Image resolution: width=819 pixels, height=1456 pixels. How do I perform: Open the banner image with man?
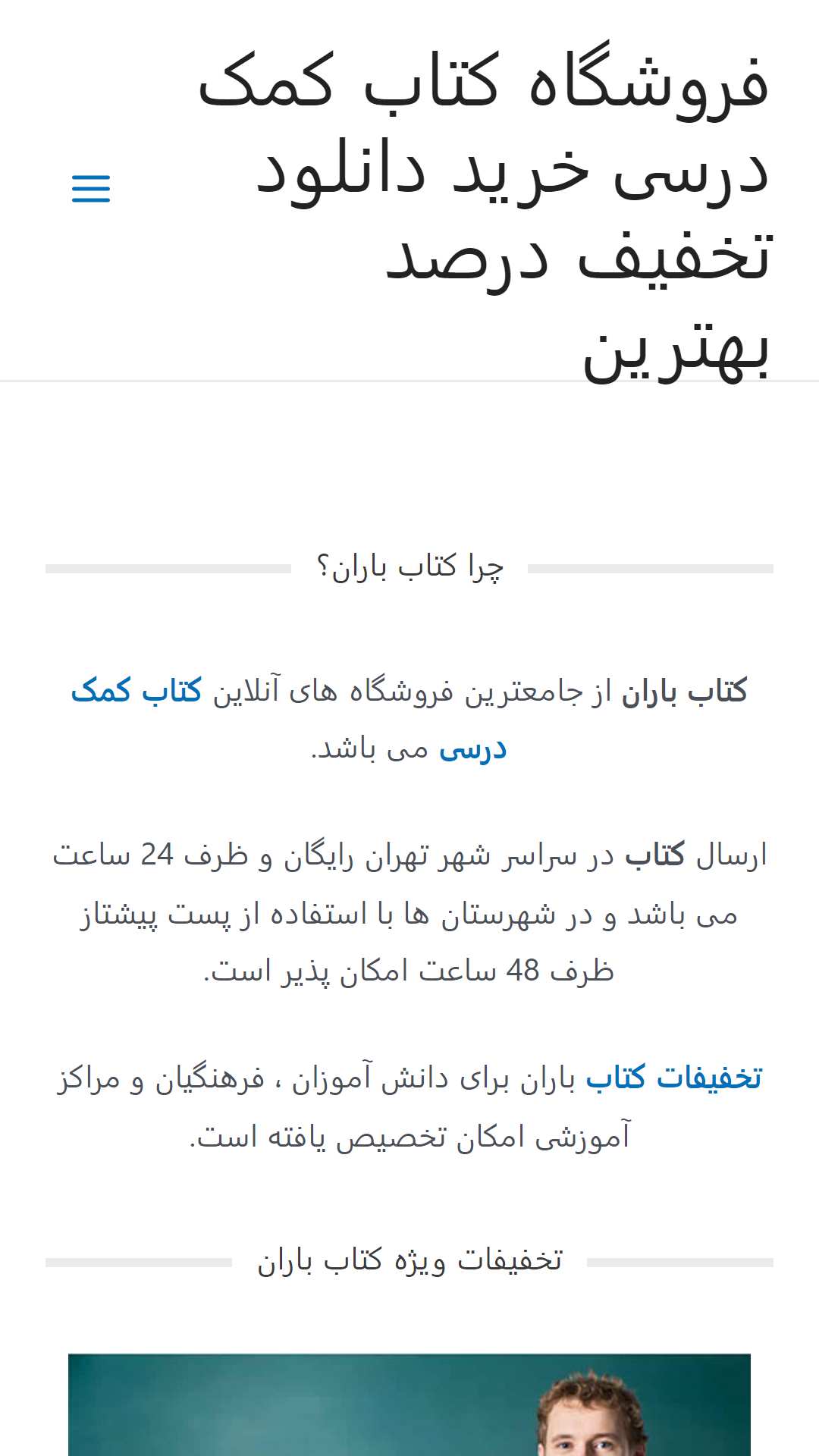pos(409,1404)
